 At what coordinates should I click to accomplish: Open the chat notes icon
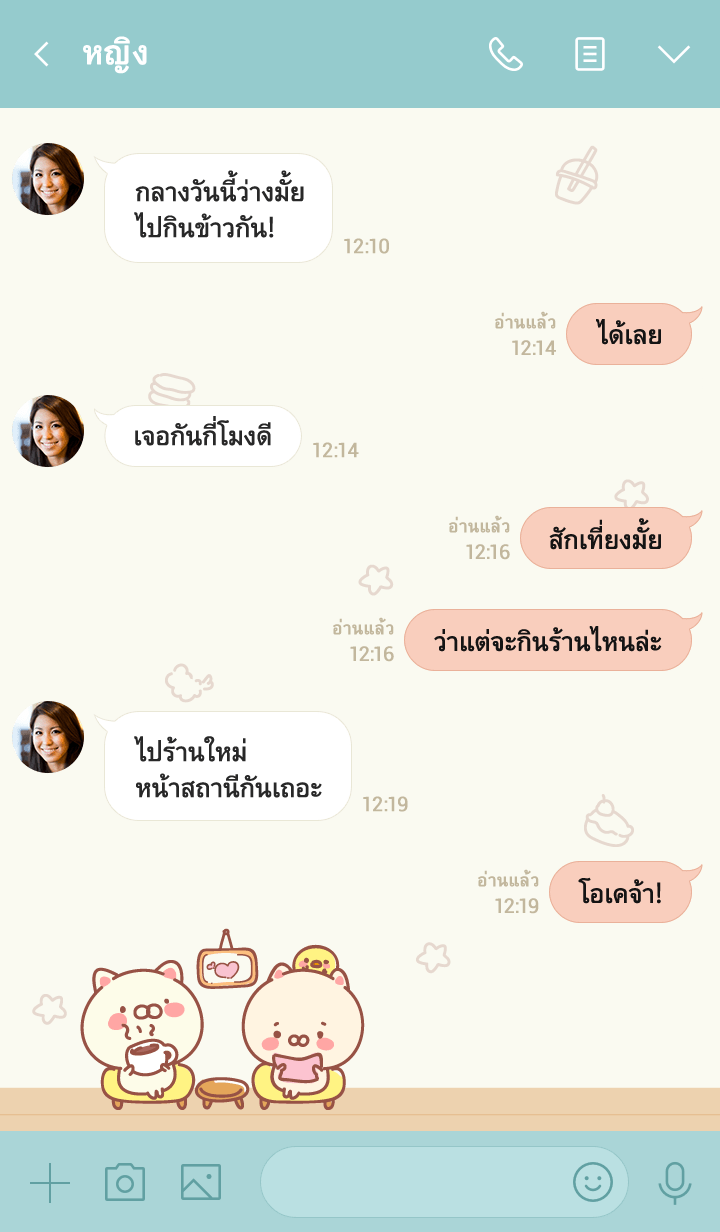point(590,54)
